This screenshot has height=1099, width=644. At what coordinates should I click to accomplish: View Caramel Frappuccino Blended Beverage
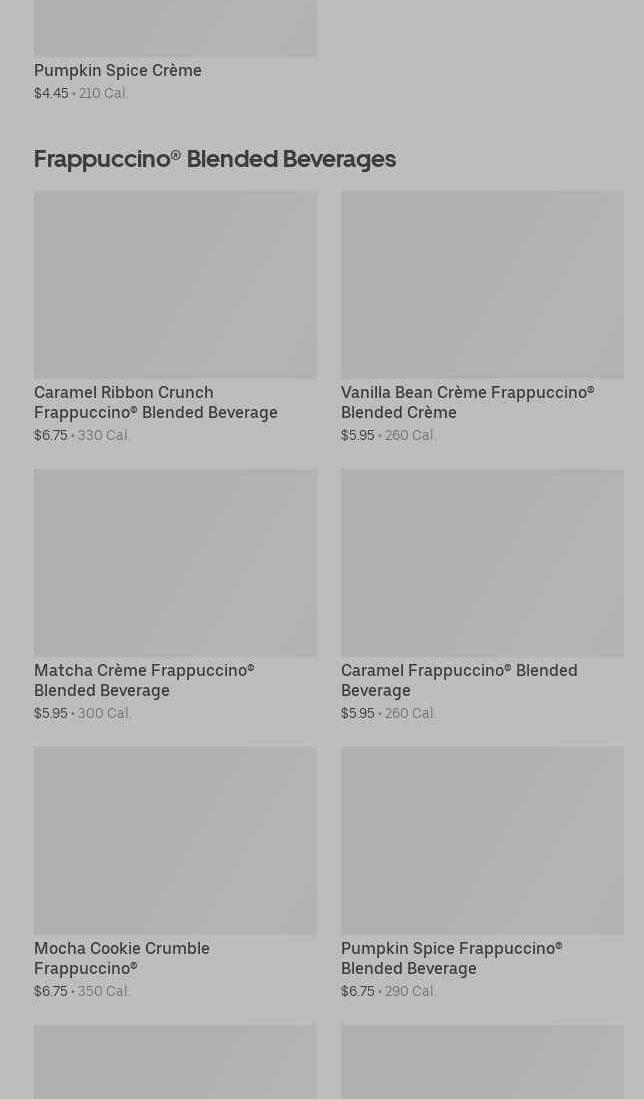pyautogui.click(x=482, y=595)
